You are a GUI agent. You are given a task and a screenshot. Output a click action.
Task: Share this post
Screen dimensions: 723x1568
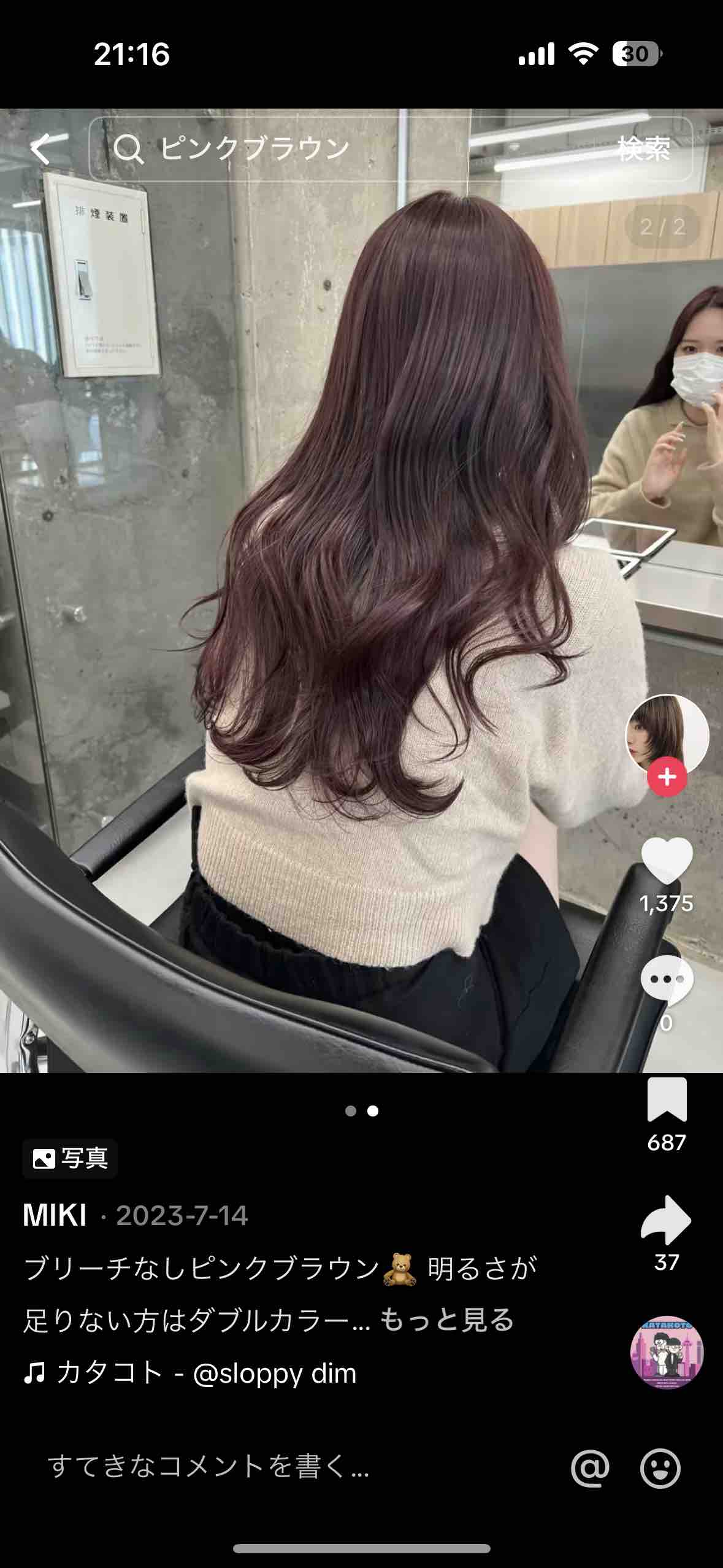[x=667, y=1219]
